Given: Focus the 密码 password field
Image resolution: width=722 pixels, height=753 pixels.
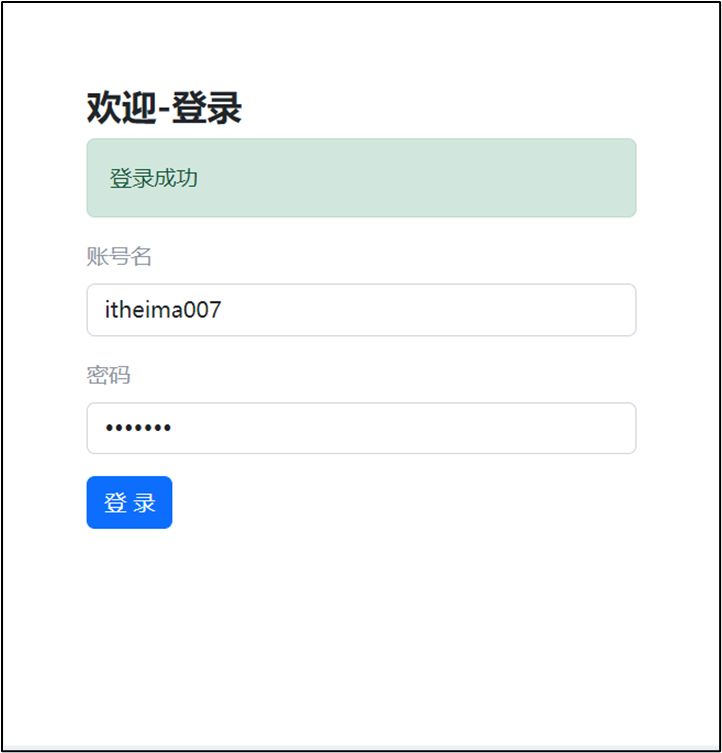Looking at the screenshot, I should pos(361,428).
